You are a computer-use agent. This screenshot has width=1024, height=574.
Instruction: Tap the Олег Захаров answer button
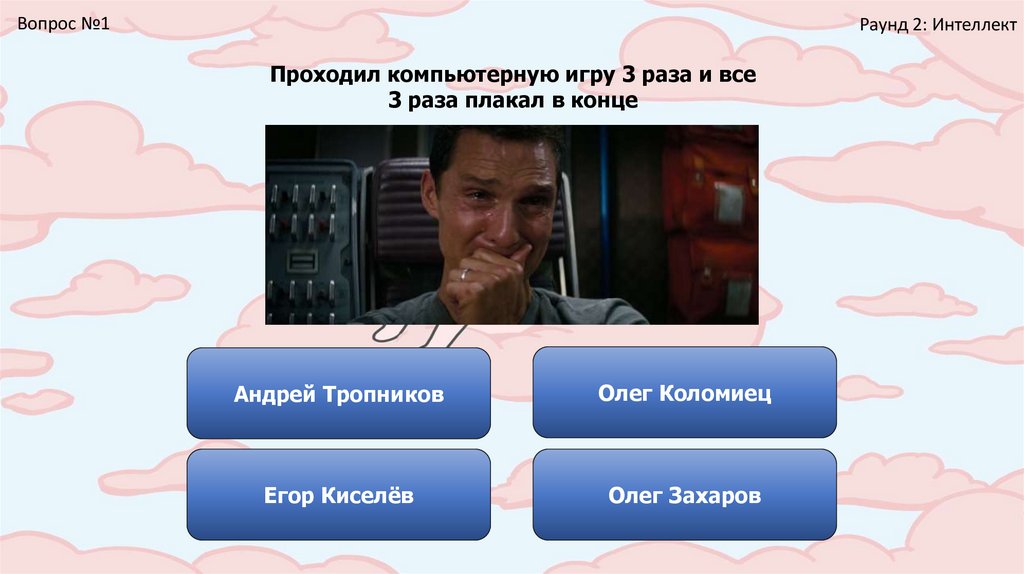click(684, 495)
